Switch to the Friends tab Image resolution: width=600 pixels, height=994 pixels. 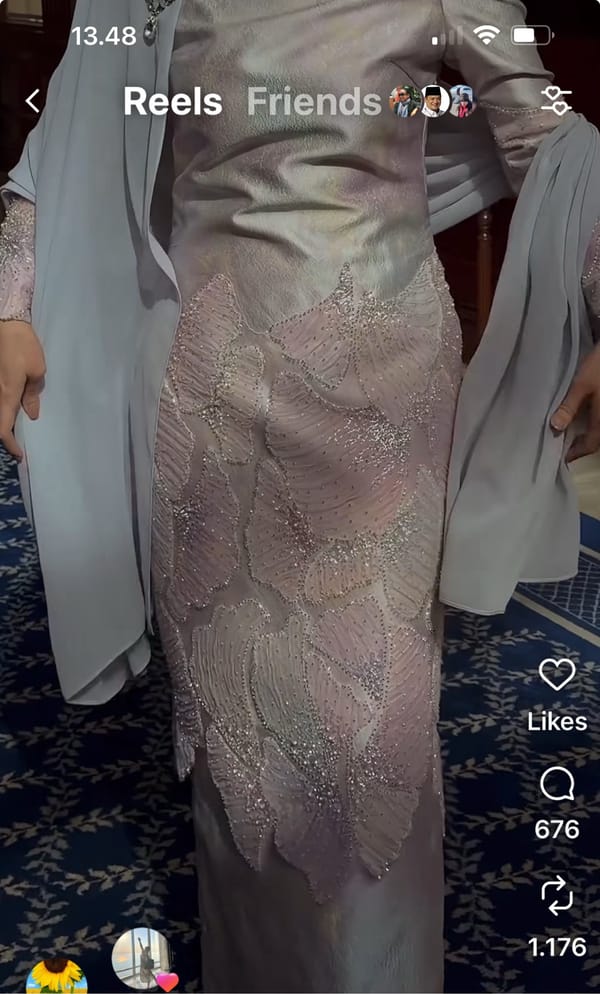point(314,101)
